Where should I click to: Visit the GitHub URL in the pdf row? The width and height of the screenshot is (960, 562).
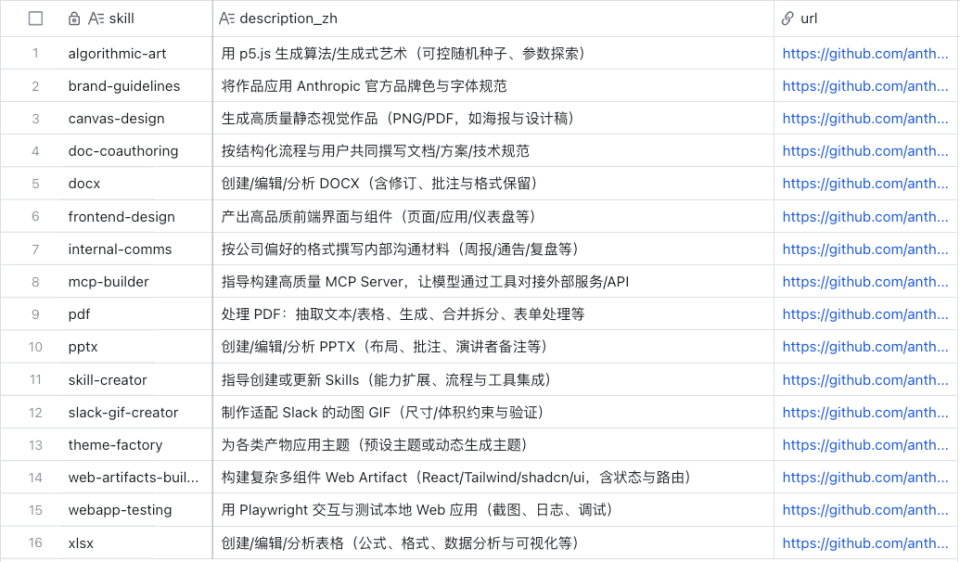click(865, 314)
